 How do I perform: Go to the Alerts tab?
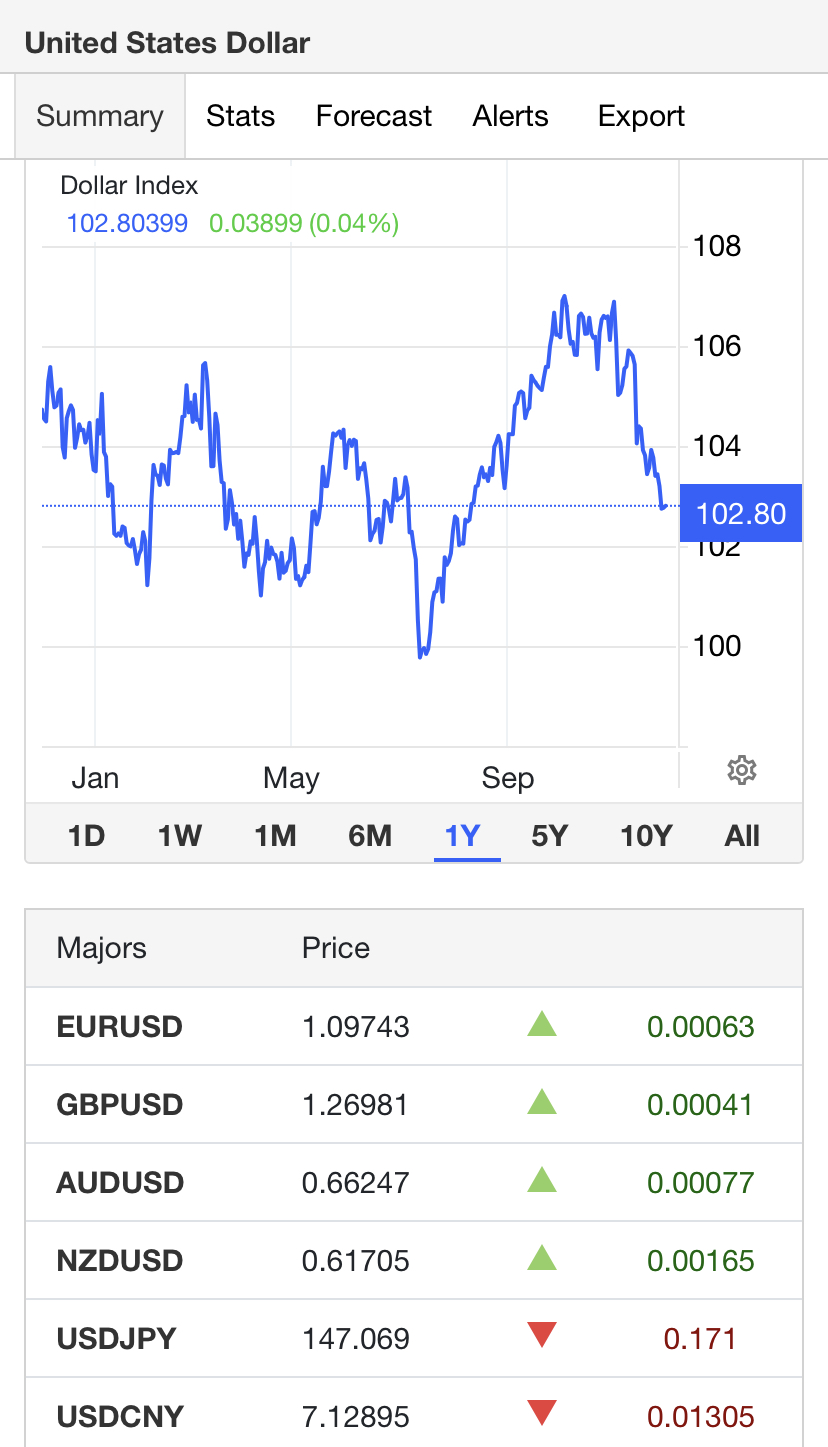click(x=511, y=116)
